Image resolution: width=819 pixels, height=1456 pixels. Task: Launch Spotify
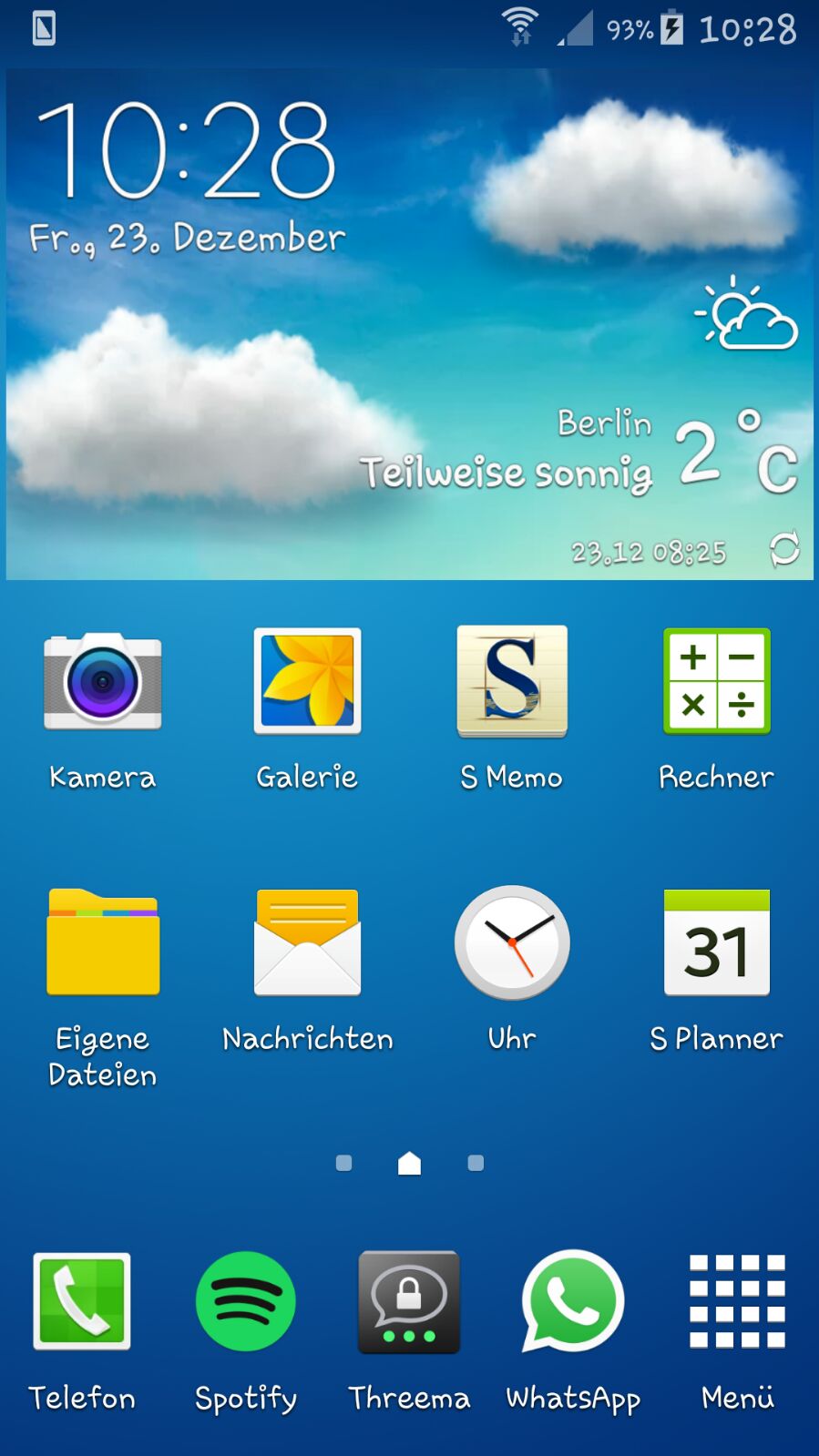[x=246, y=1301]
